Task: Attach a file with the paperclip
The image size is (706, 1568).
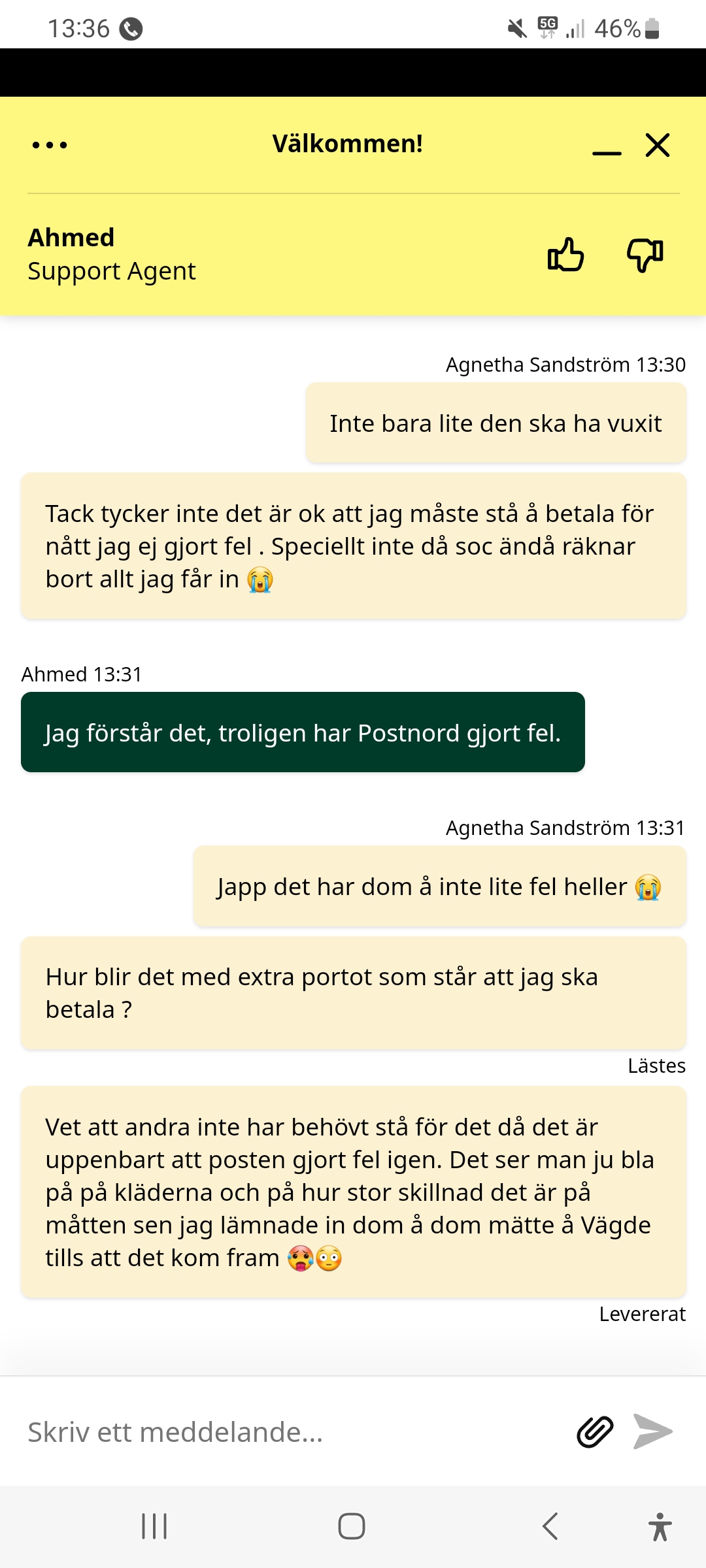Action: click(x=595, y=1432)
